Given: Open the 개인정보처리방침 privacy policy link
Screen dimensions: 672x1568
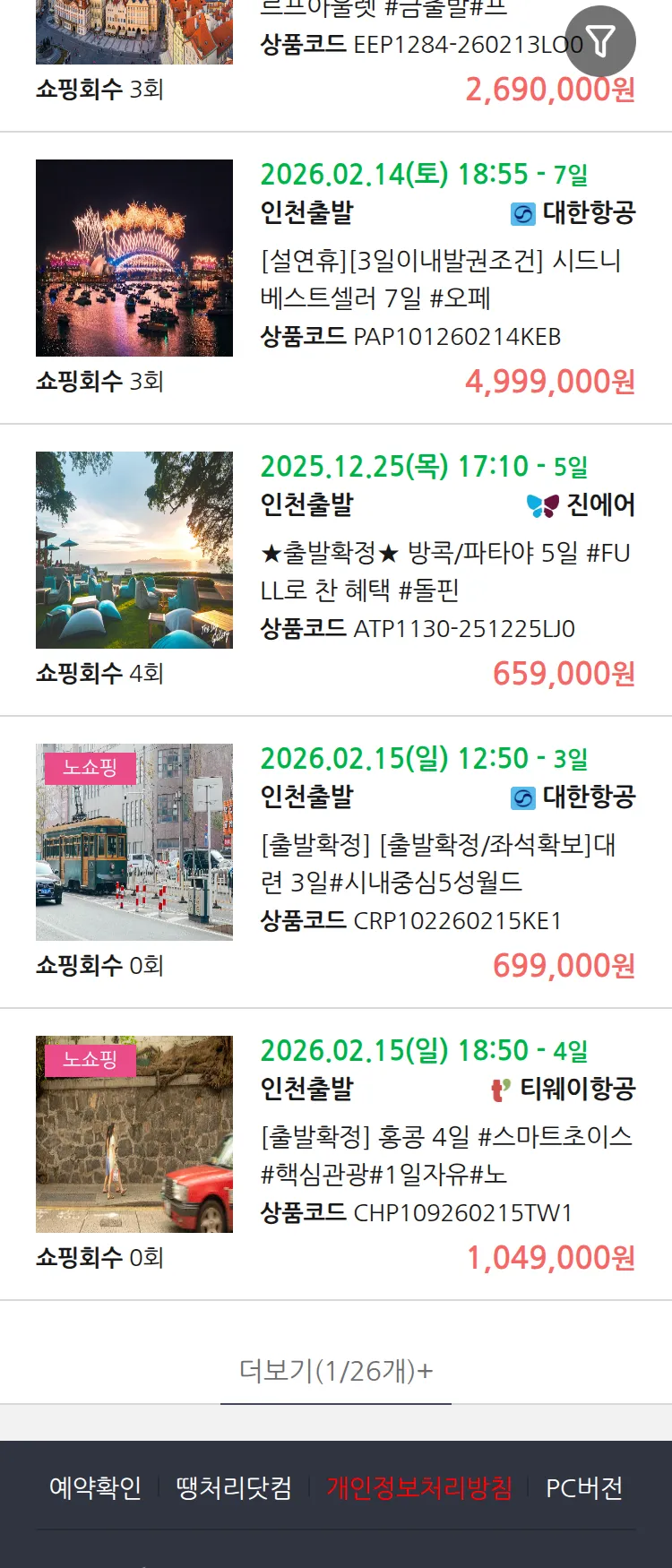Looking at the screenshot, I should 419,1488.
